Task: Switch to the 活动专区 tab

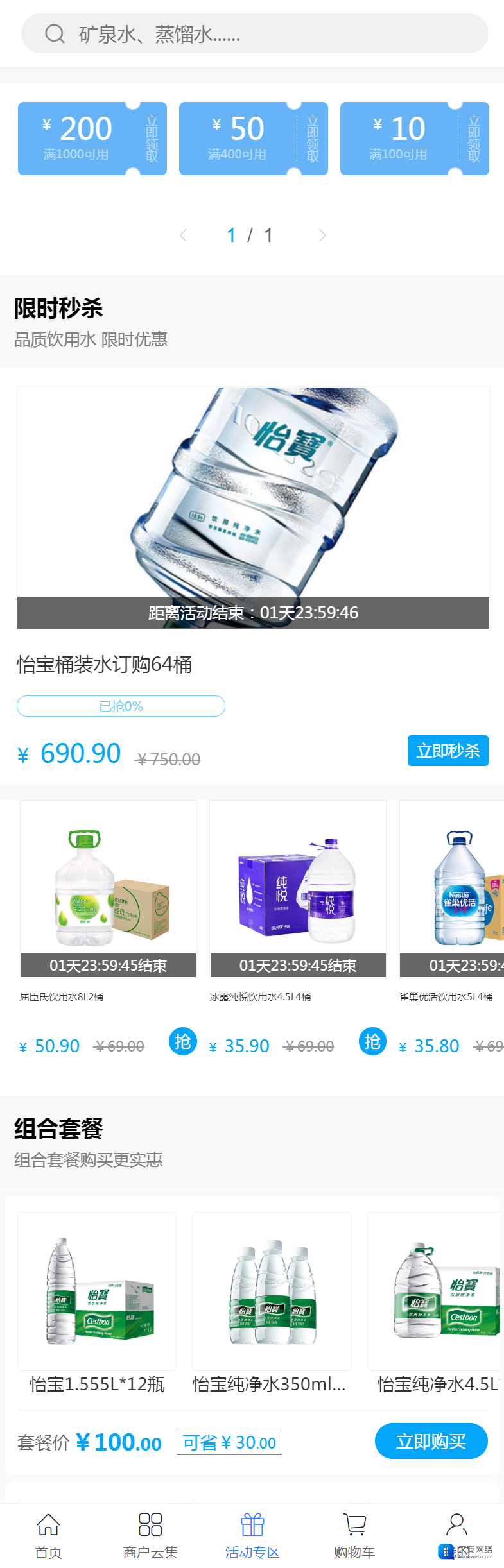Action: [x=252, y=1535]
